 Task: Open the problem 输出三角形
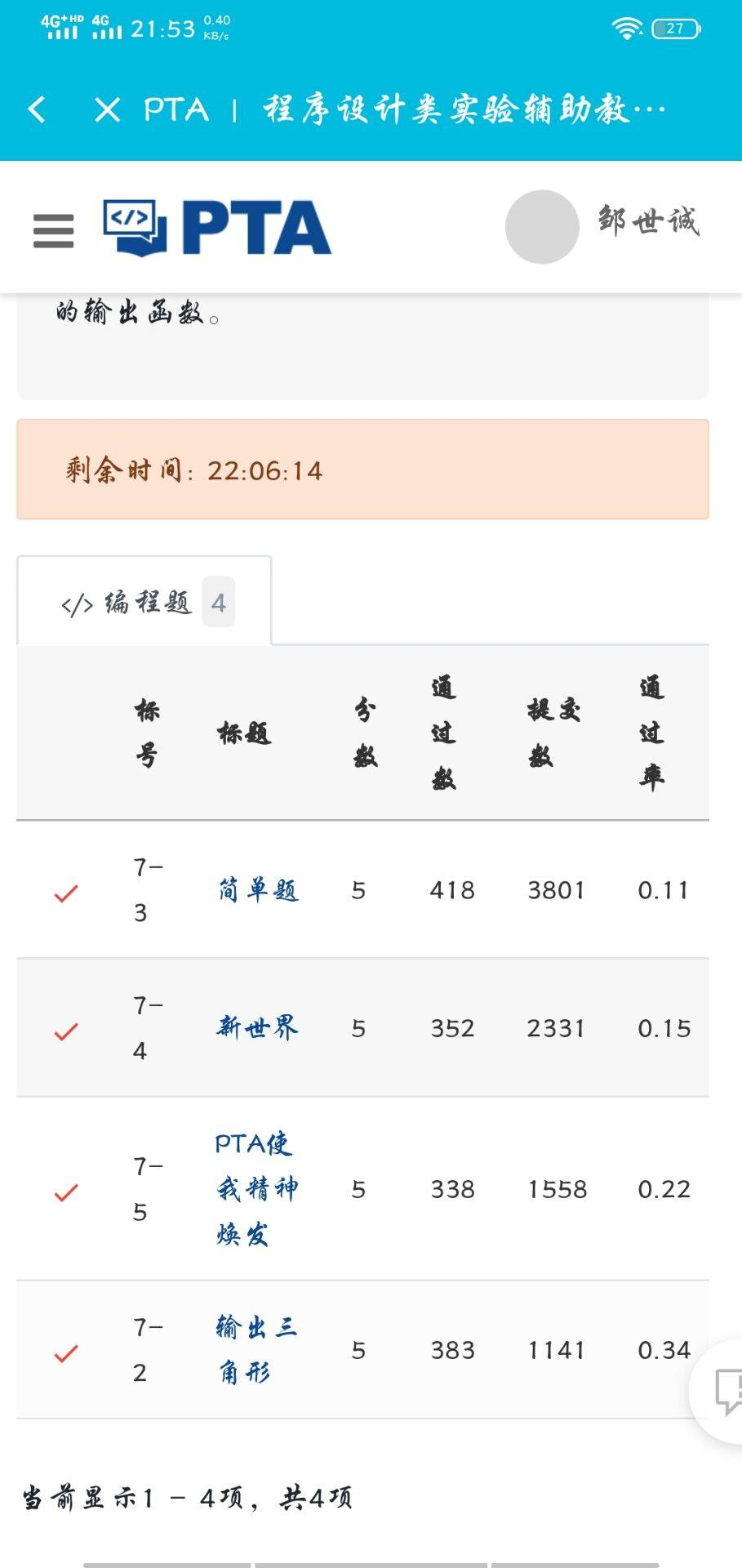coord(255,1349)
